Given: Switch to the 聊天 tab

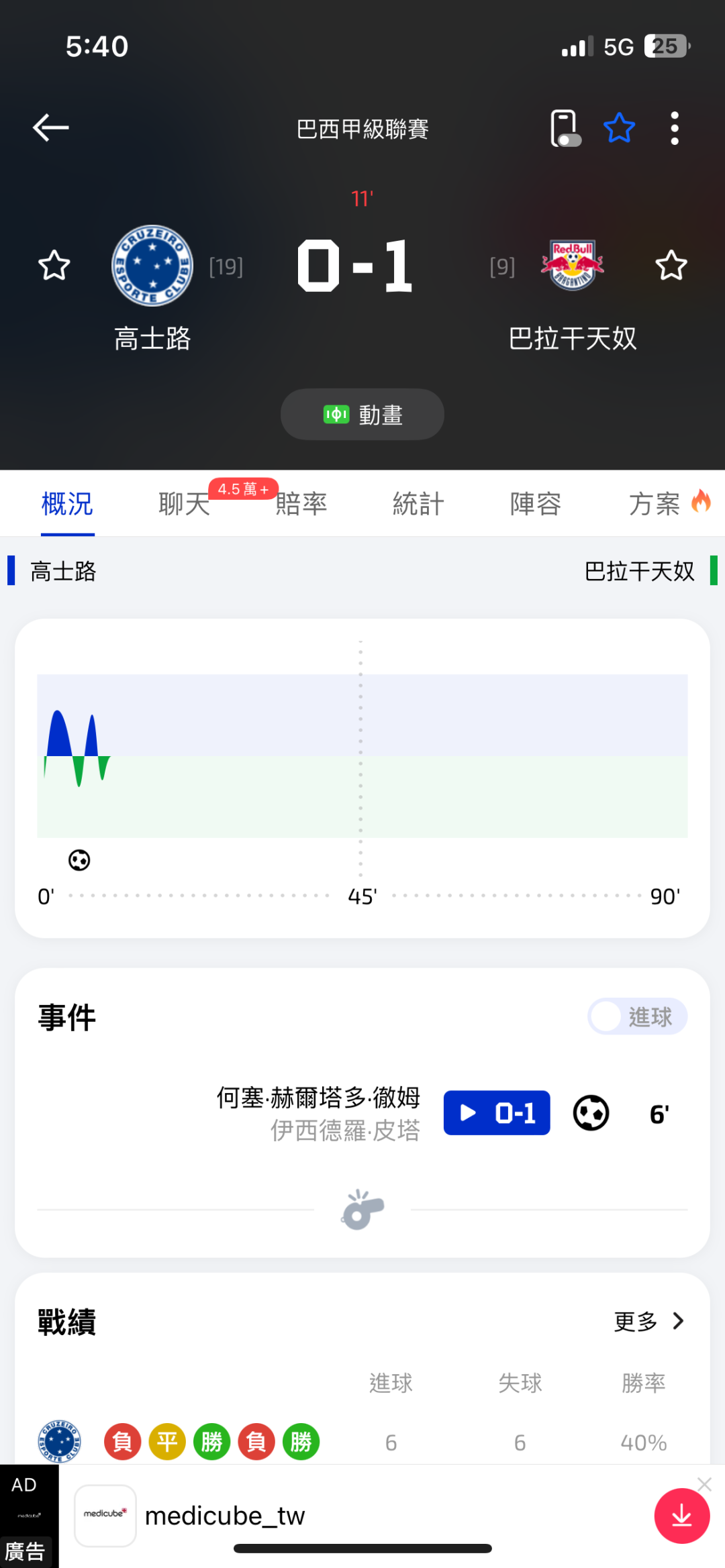Looking at the screenshot, I should pyautogui.click(x=184, y=504).
